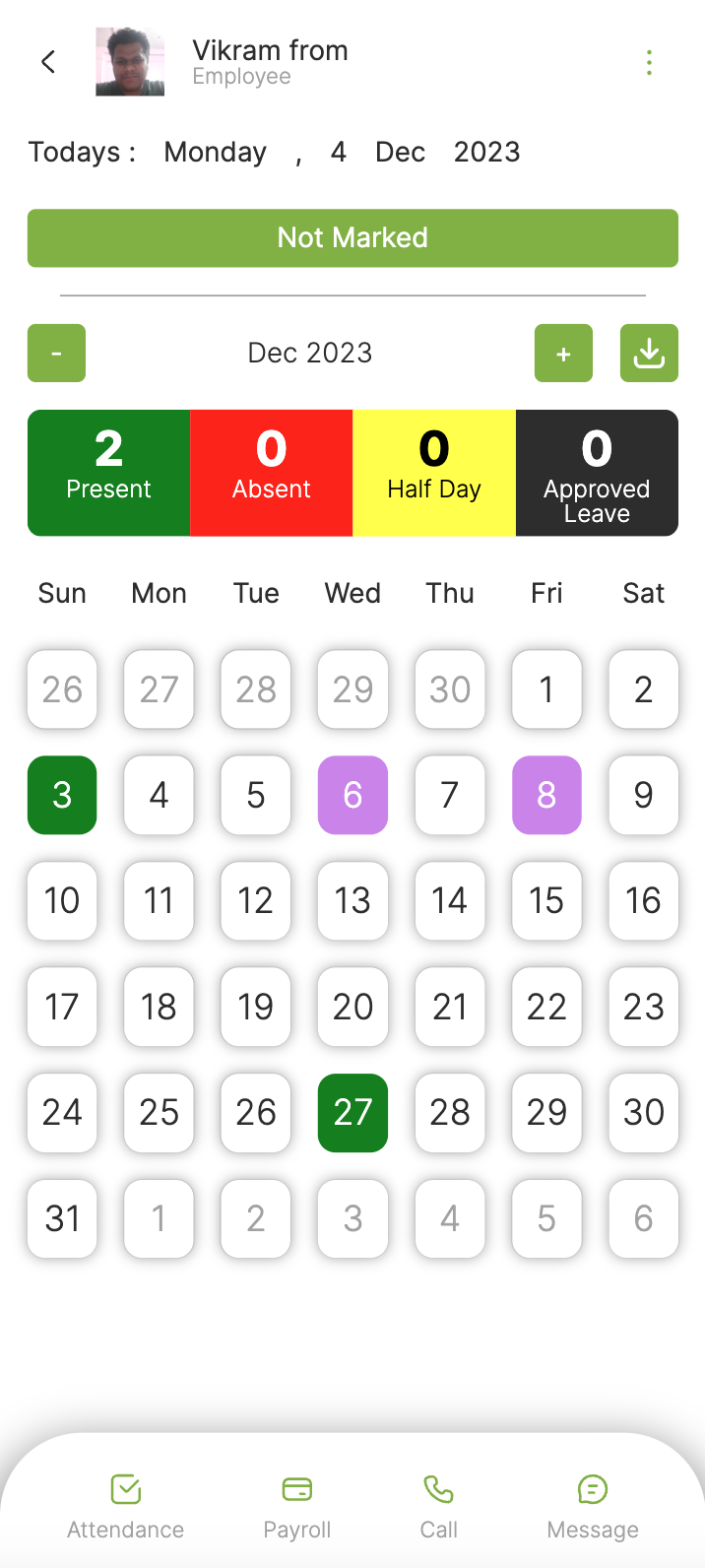Tap the Not Marked attendance button
705x1568 pixels.
pos(352,237)
